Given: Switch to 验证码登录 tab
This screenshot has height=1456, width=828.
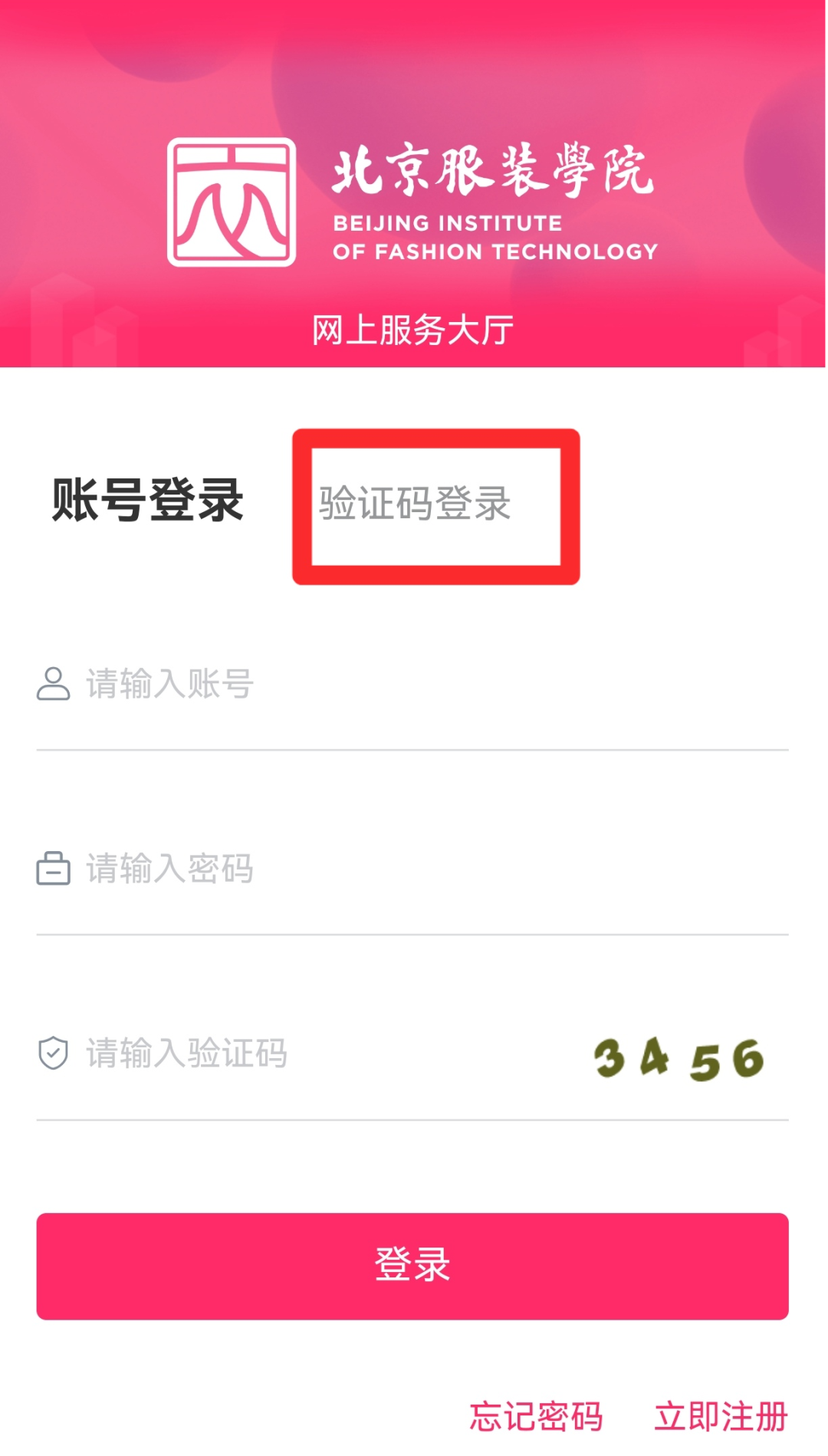Looking at the screenshot, I should point(415,504).
